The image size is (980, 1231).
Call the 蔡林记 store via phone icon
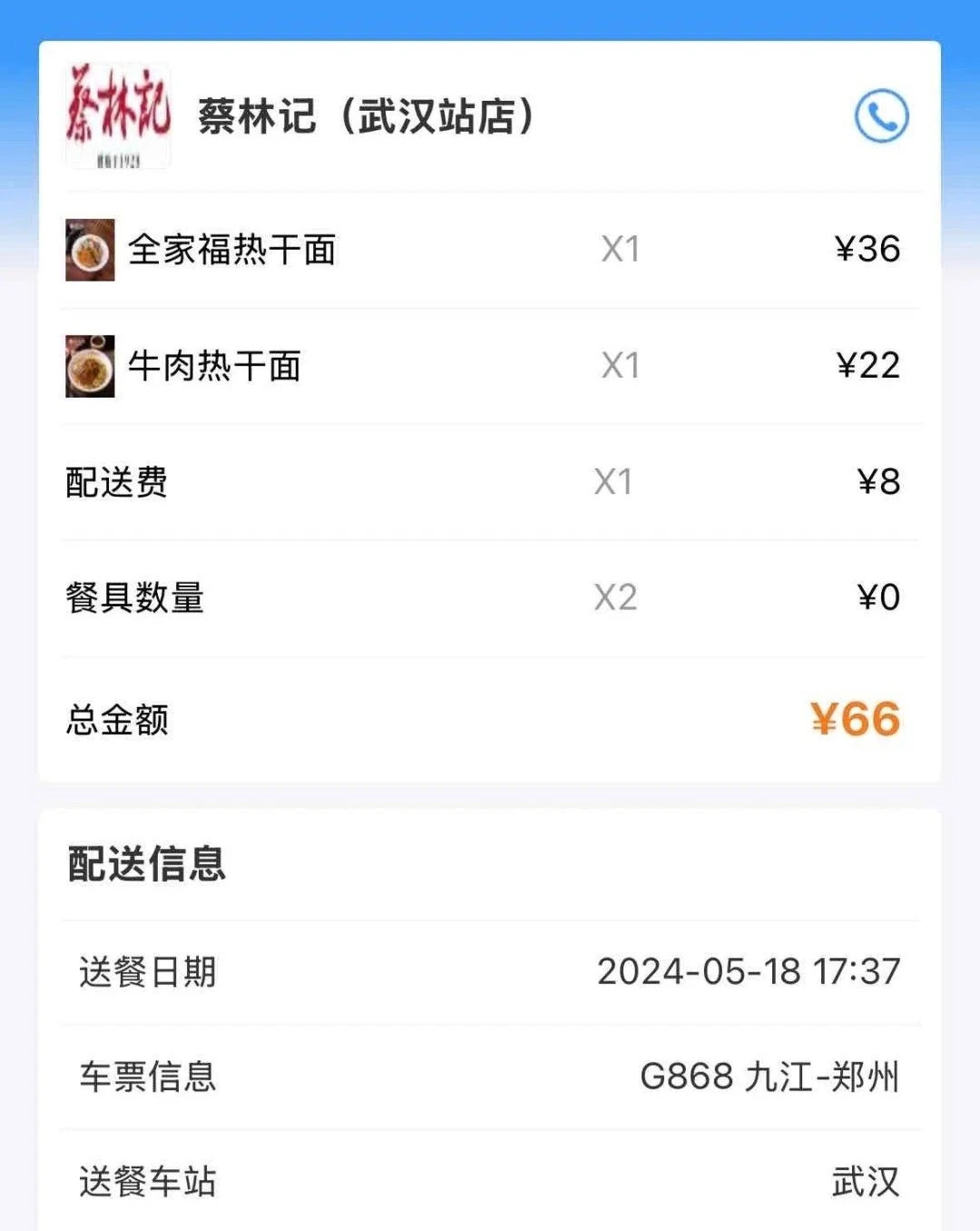click(x=881, y=116)
